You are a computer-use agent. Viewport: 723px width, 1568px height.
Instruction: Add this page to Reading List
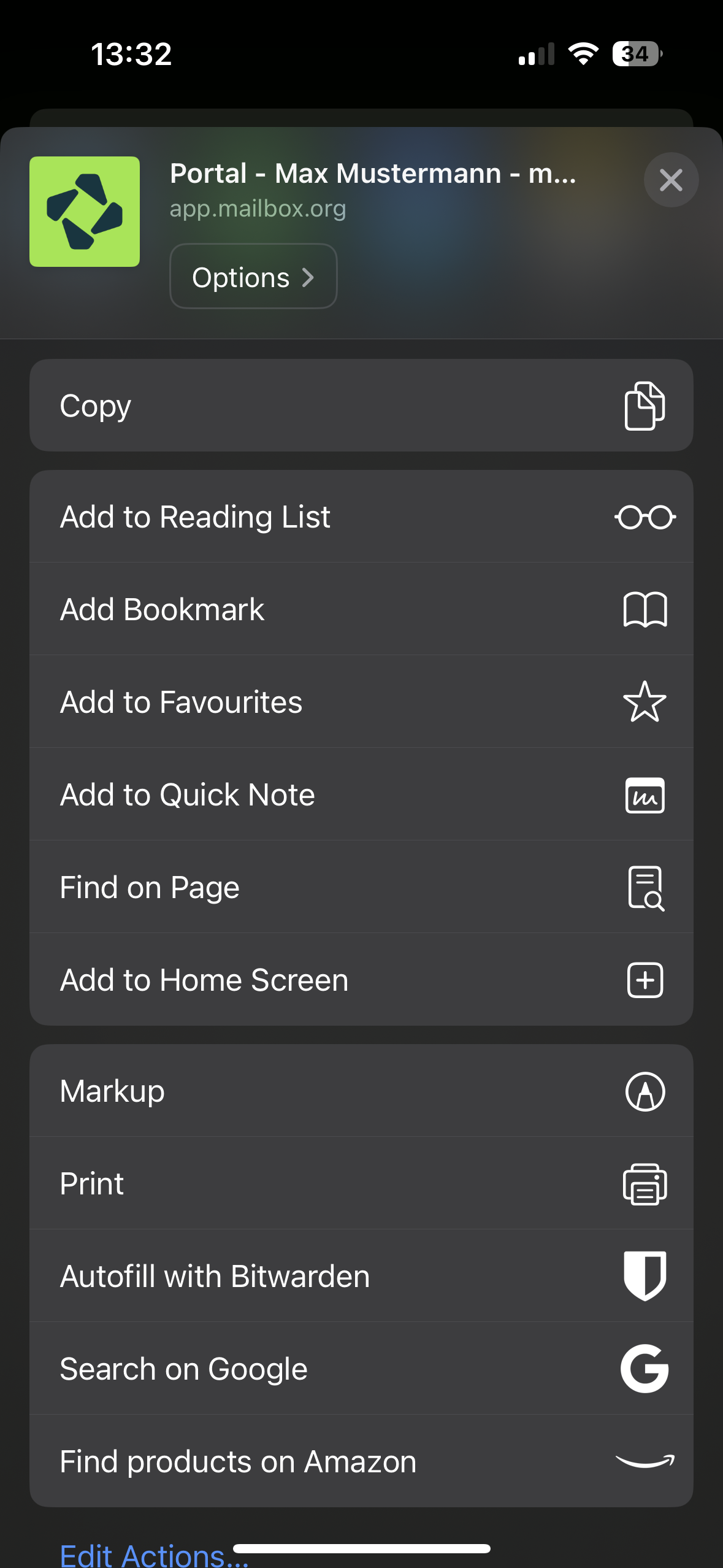tap(361, 517)
